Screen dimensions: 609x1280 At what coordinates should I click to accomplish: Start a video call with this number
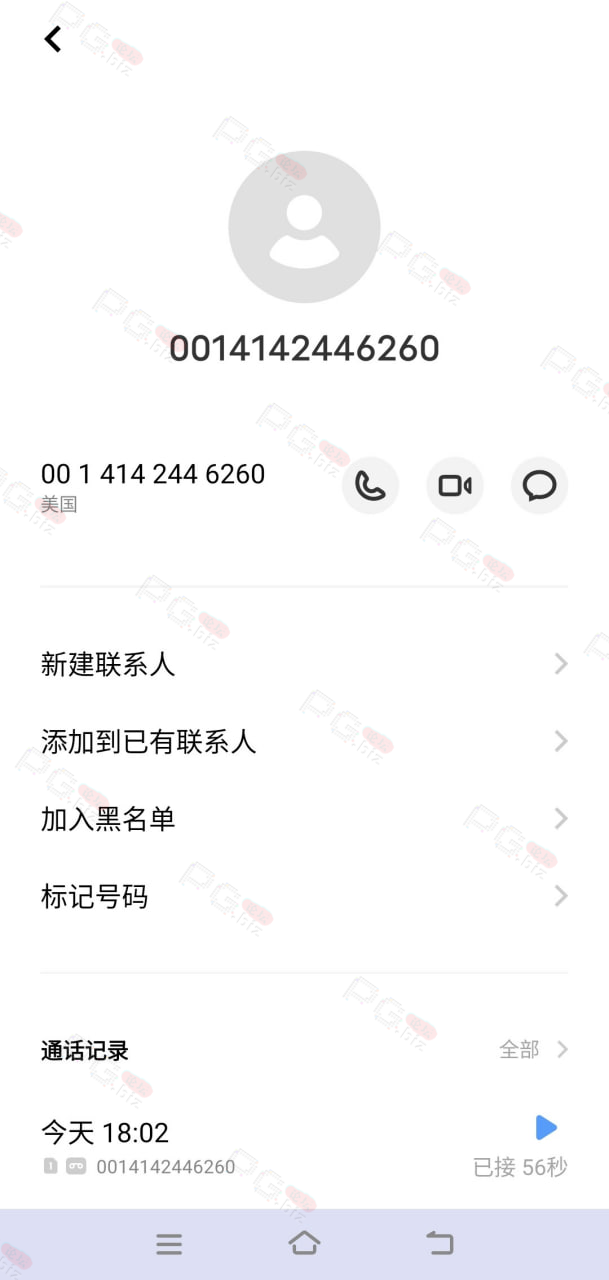coord(455,486)
